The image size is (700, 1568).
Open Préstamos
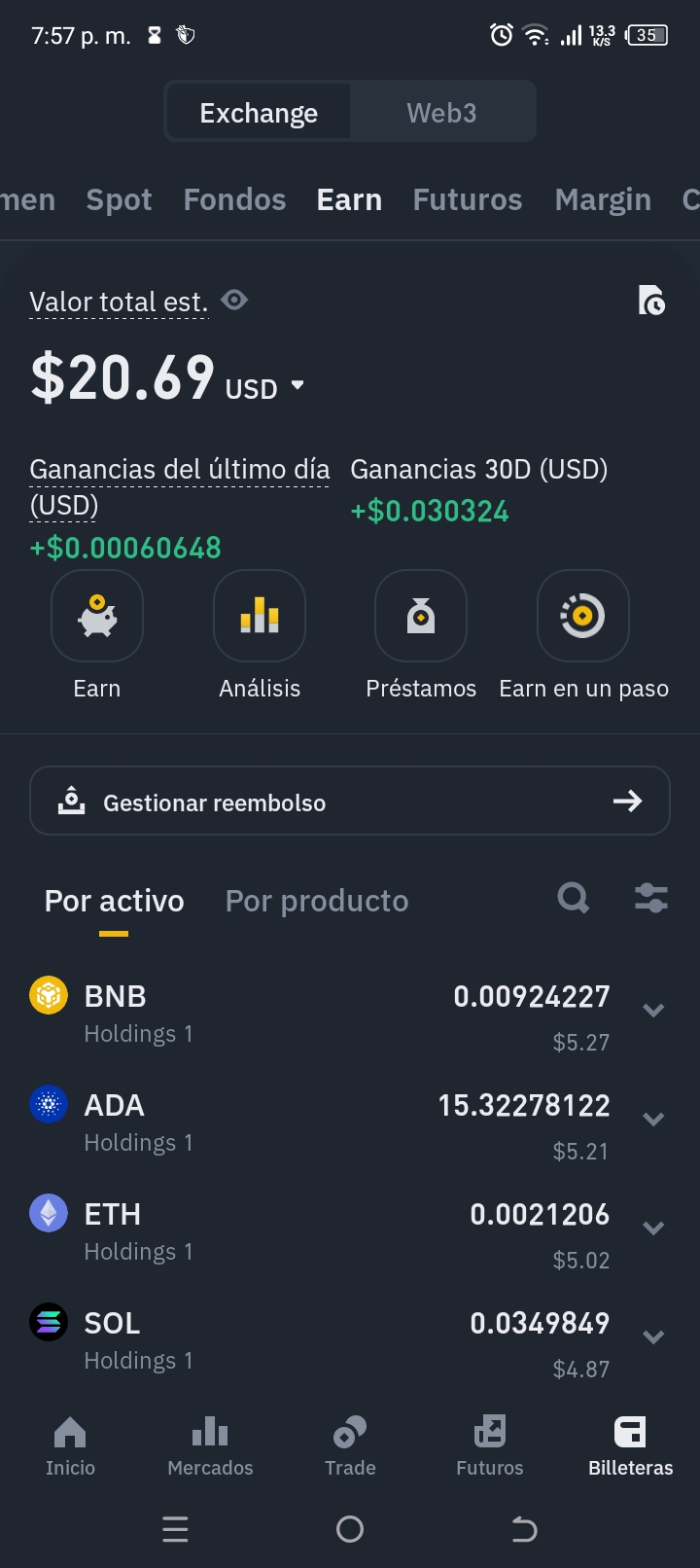(421, 617)
